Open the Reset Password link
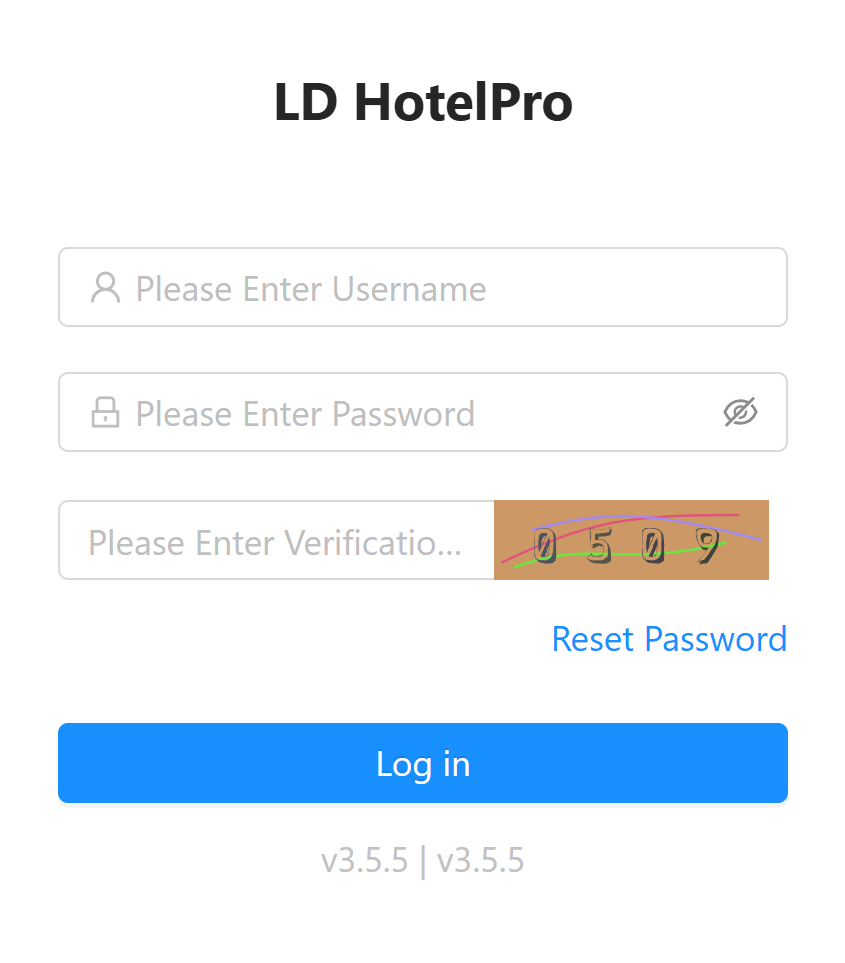Screen dimensions: 845x963 click(x=669, y=638)
